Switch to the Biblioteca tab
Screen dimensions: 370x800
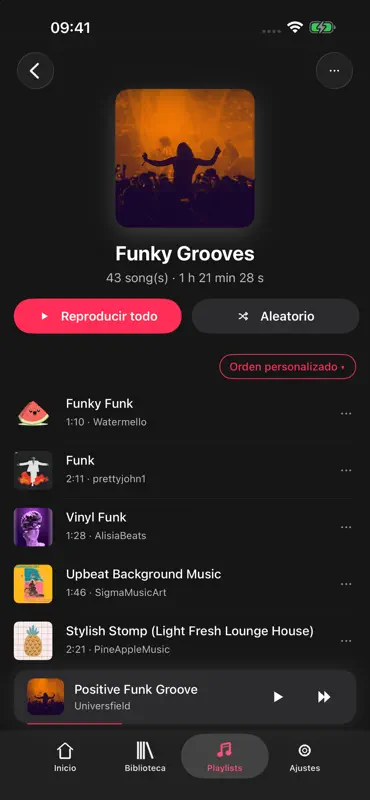click(145, 757)
